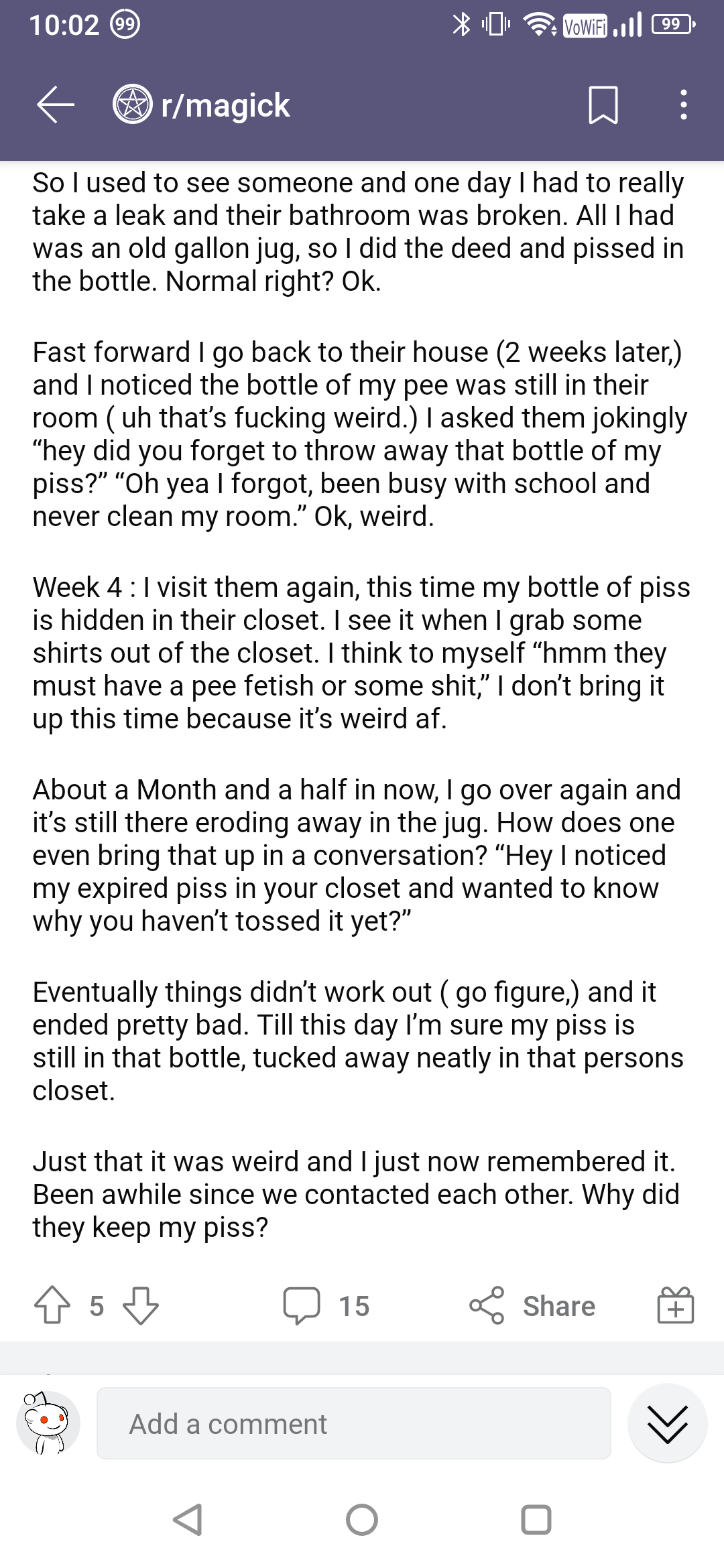Open the r/magick subreddit page
The image size is (724, 1568).
point(201,105)
